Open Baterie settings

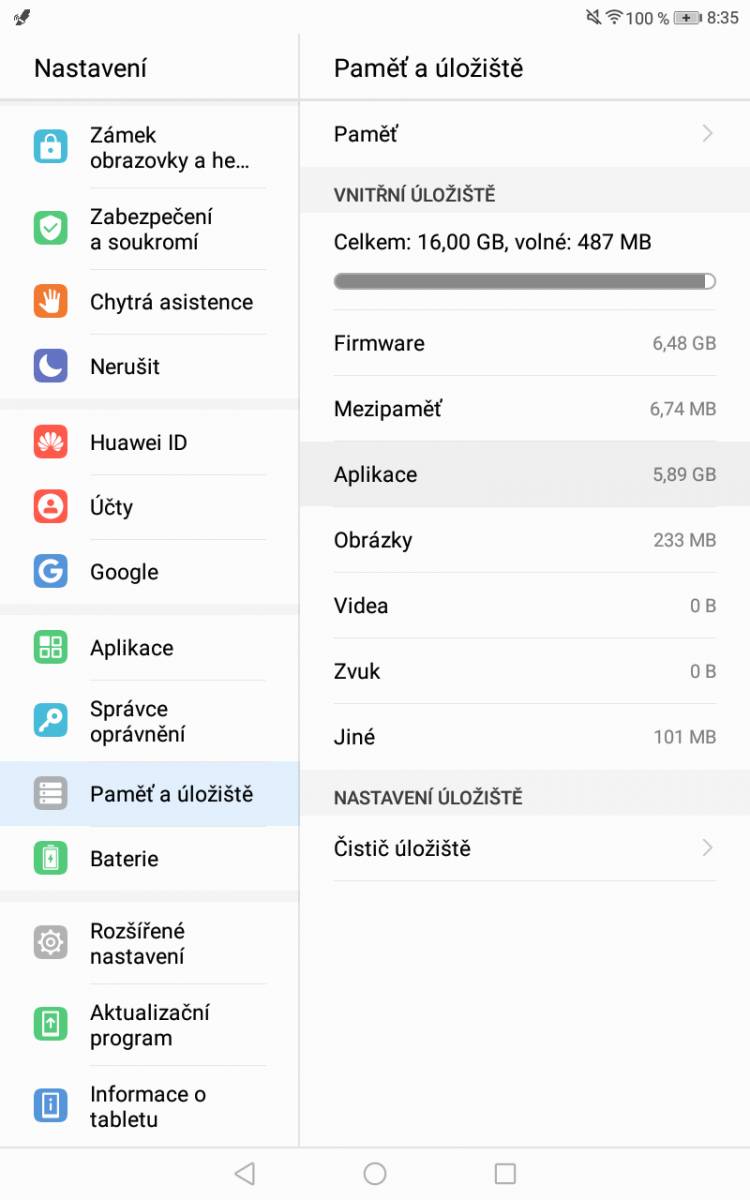coord(149,859)
